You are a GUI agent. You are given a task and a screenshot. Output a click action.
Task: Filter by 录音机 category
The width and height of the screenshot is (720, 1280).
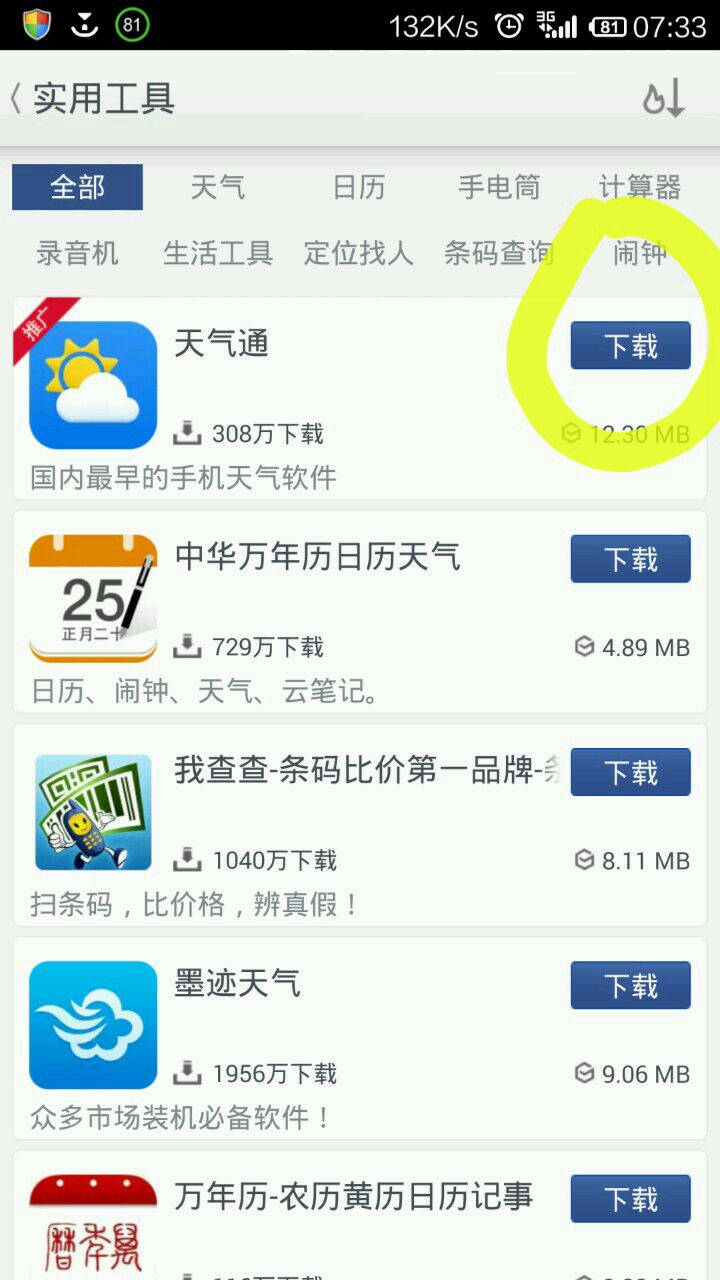tap(77, 253)
